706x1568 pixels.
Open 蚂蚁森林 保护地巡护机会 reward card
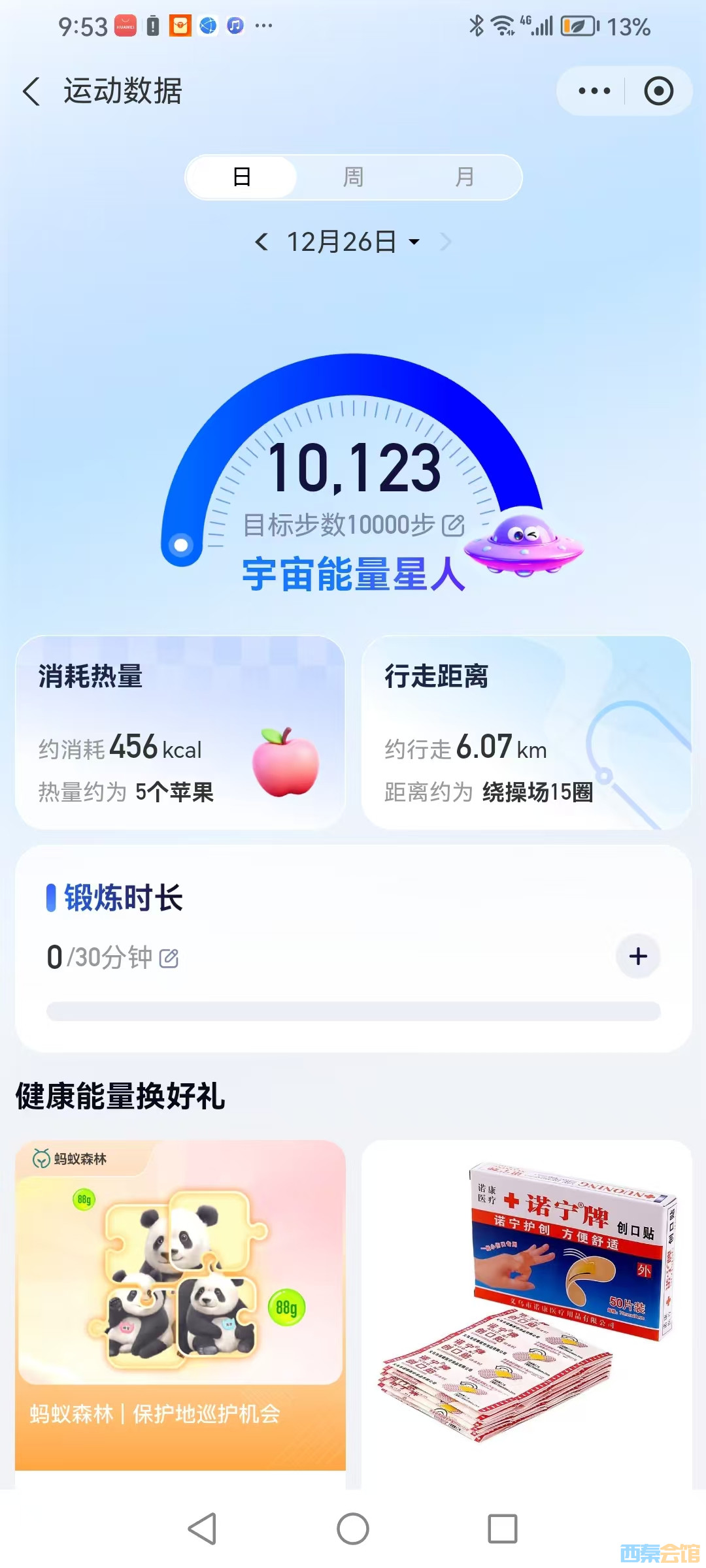click(180, 1307)
